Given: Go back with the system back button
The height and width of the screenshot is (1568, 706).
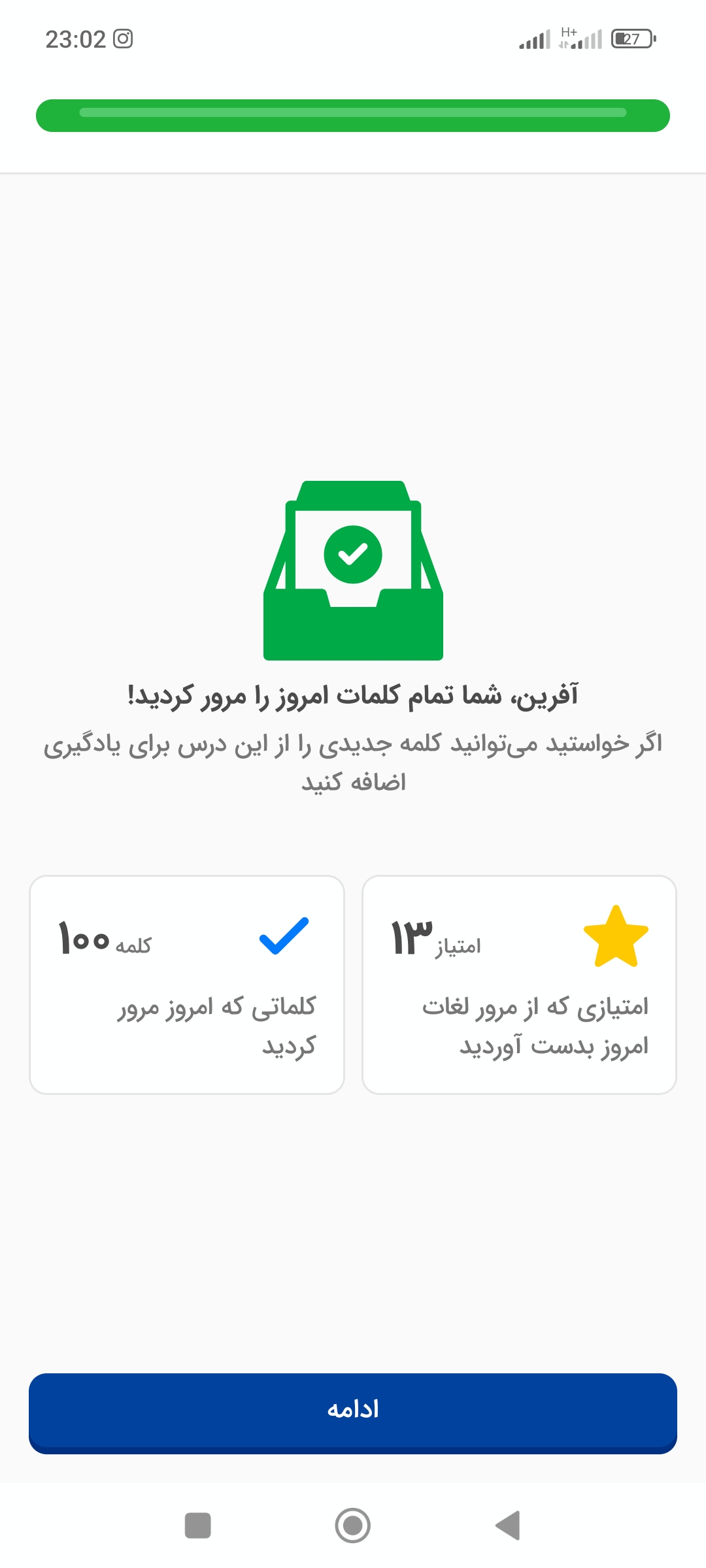Looking at the screenshot, I should tap(508, 1526).
